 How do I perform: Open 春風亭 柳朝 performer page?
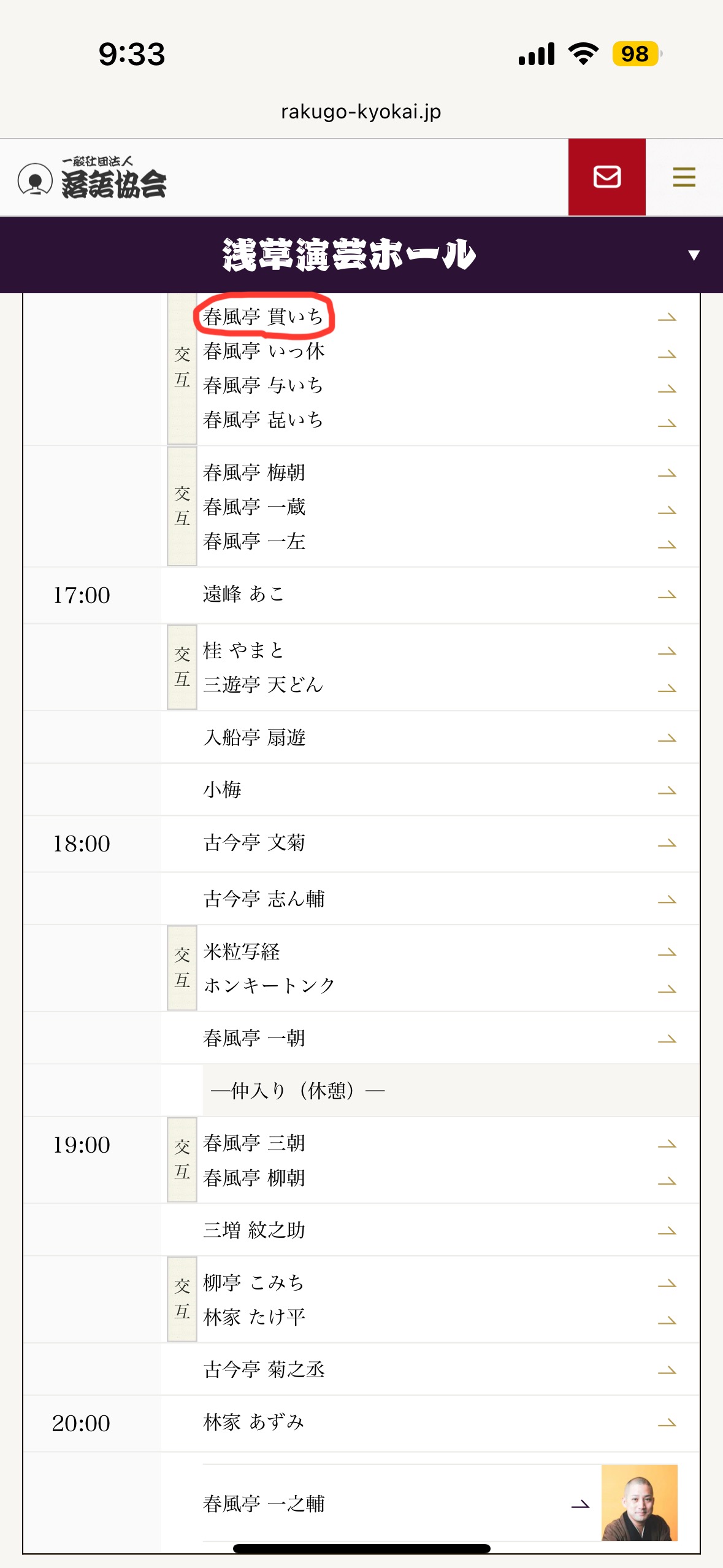(x=440, y=1178)
